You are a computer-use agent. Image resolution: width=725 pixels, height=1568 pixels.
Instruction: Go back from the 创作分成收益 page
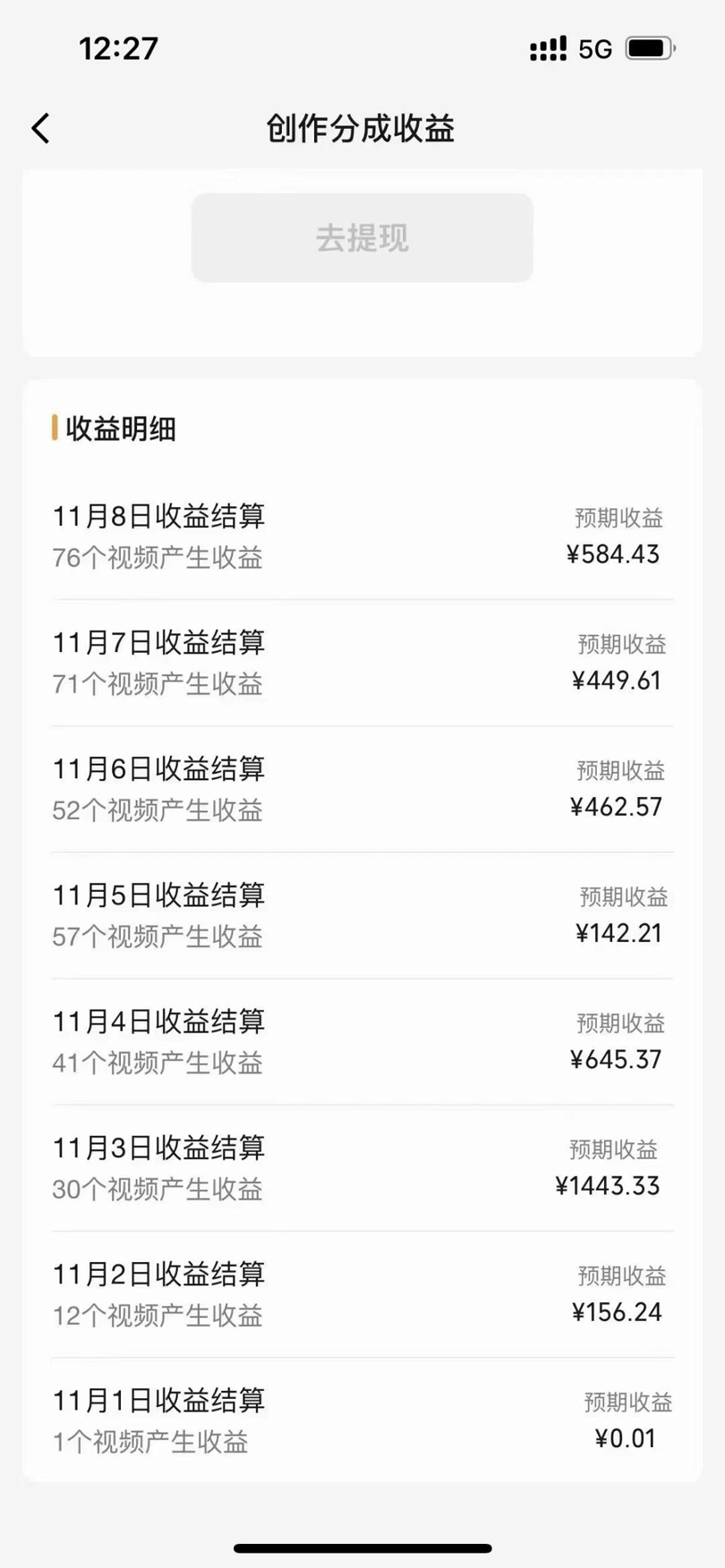click(x=41, y=129)
